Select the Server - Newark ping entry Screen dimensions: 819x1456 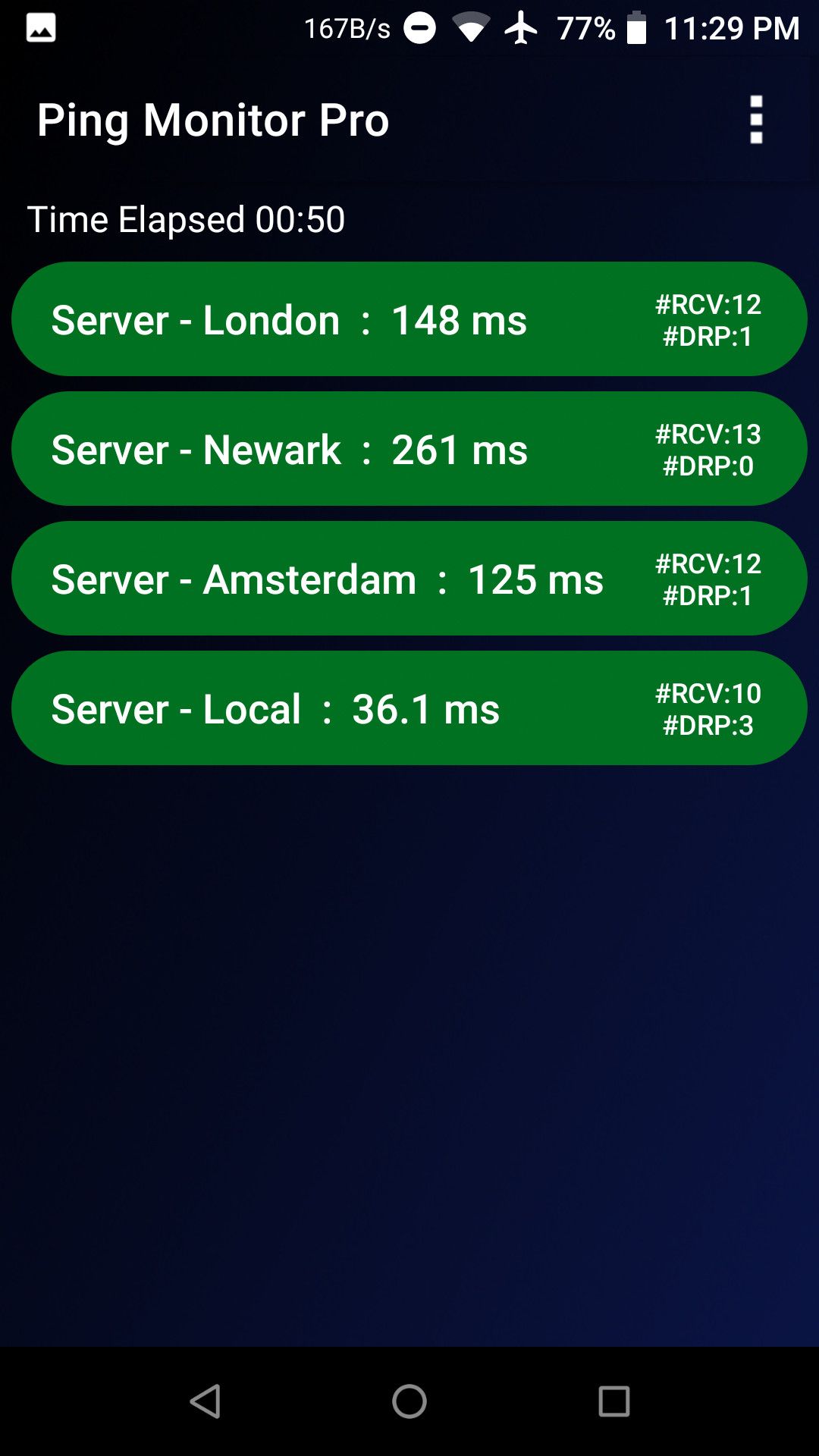tap(409, 448)
